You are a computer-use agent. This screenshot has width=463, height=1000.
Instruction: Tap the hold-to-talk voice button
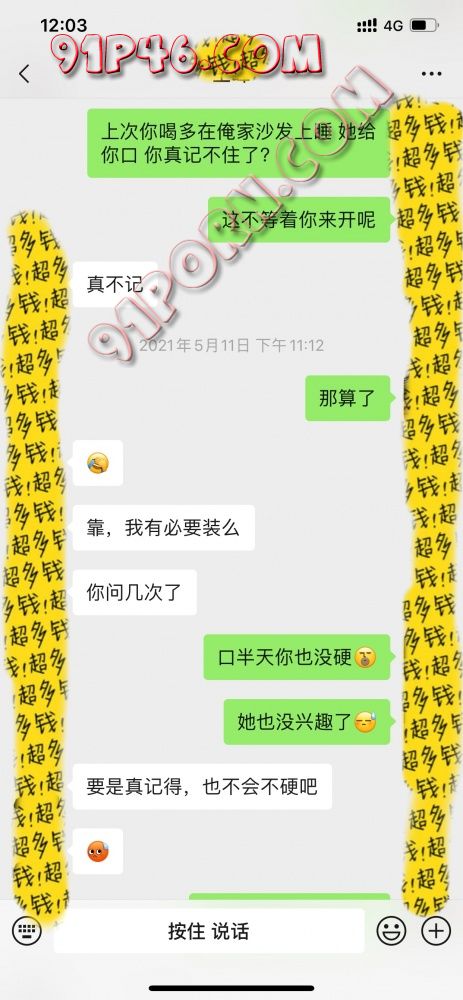coord(209,932)
